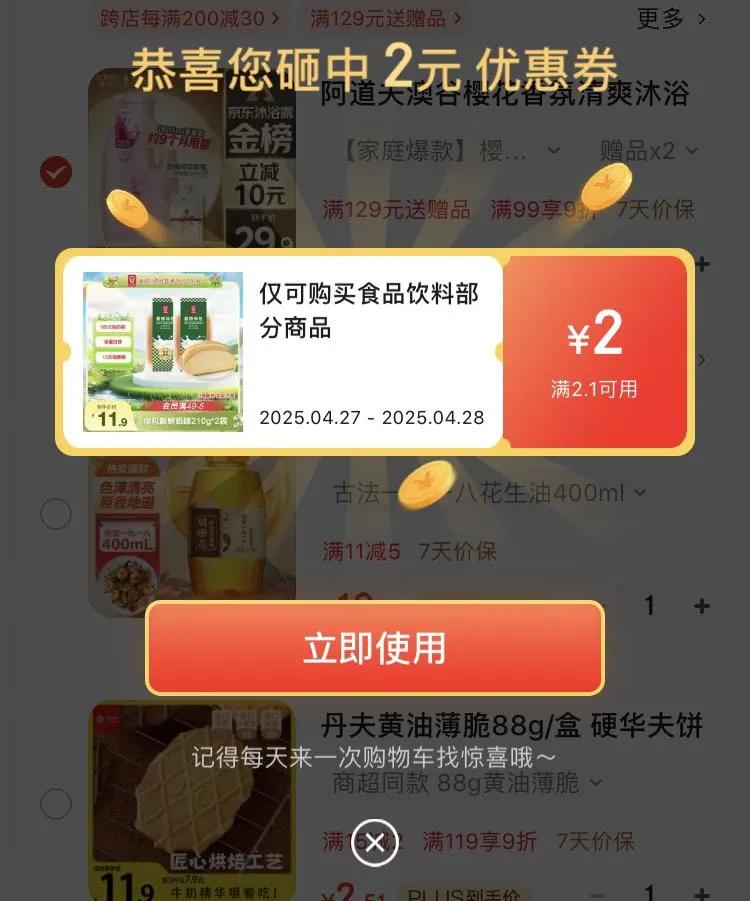
Task: Open the ¥2 food and beverage coupon card
Action: [x=375, y=352]
